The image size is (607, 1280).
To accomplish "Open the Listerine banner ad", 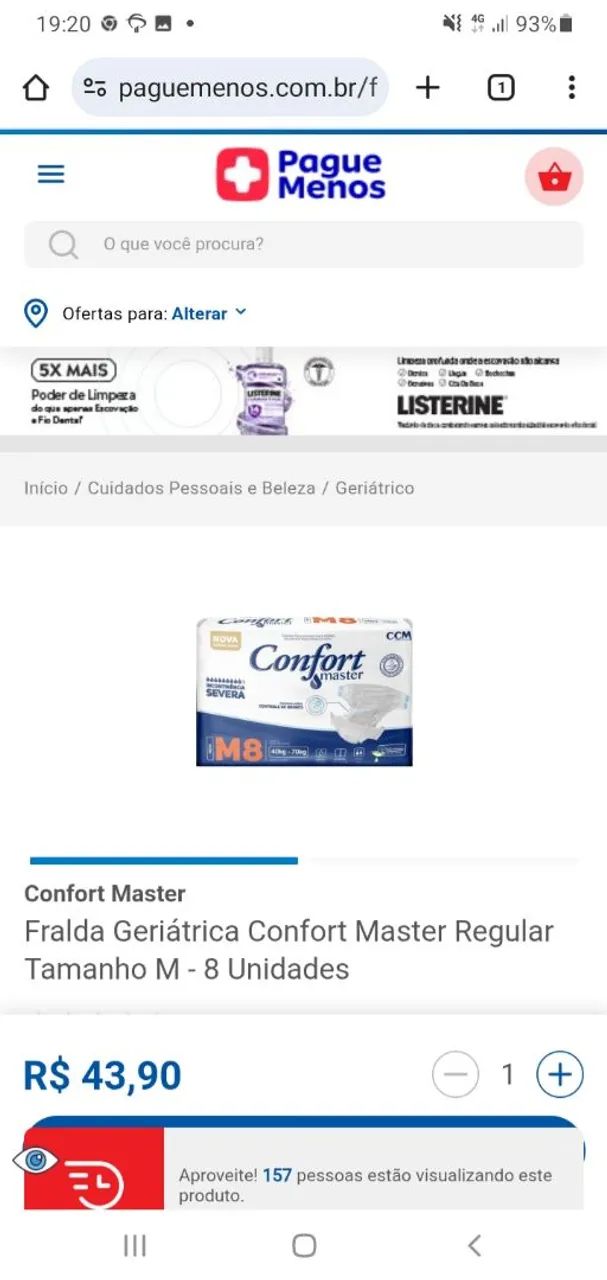I will (x=303, y=391).
